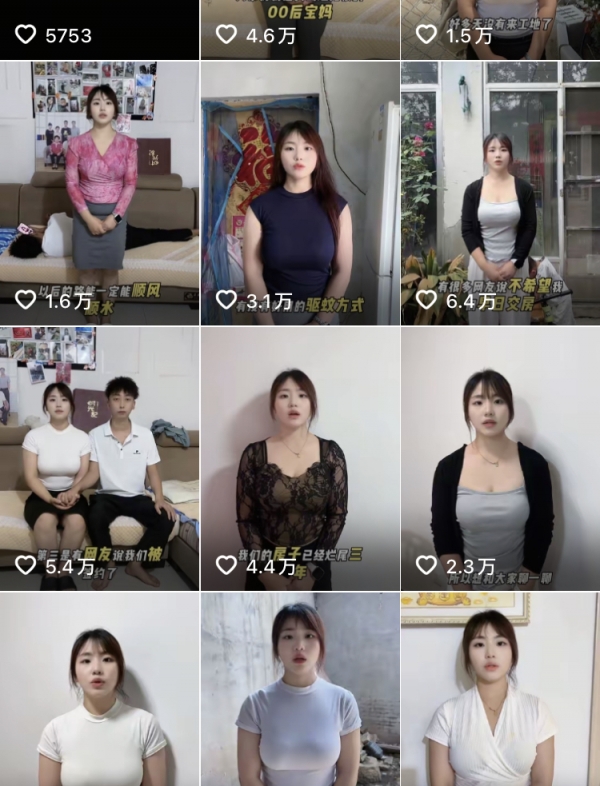Open the video with 1.6万 likes
The width and height of the screenshot is (600, 786).
(99, 192)
